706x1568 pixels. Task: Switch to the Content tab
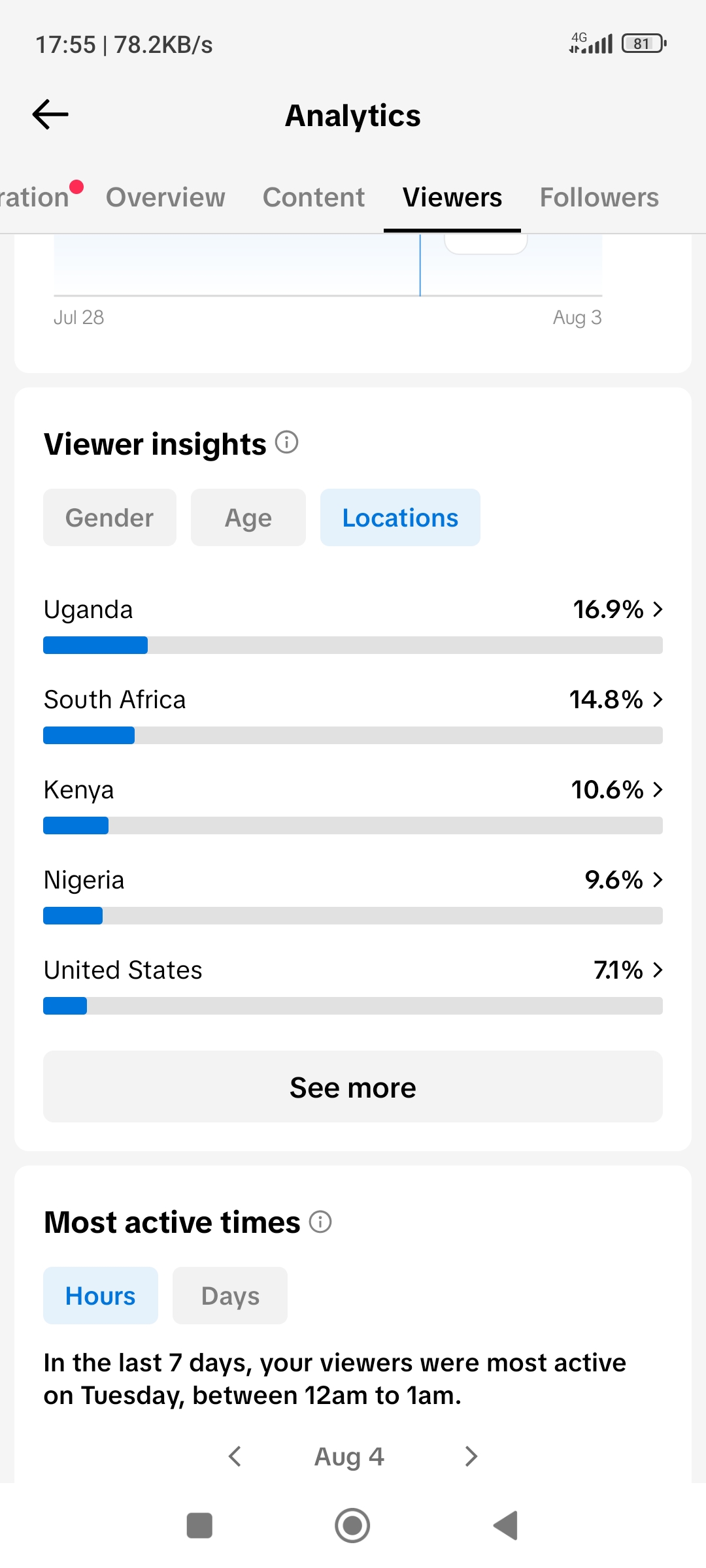pos(314,197)
